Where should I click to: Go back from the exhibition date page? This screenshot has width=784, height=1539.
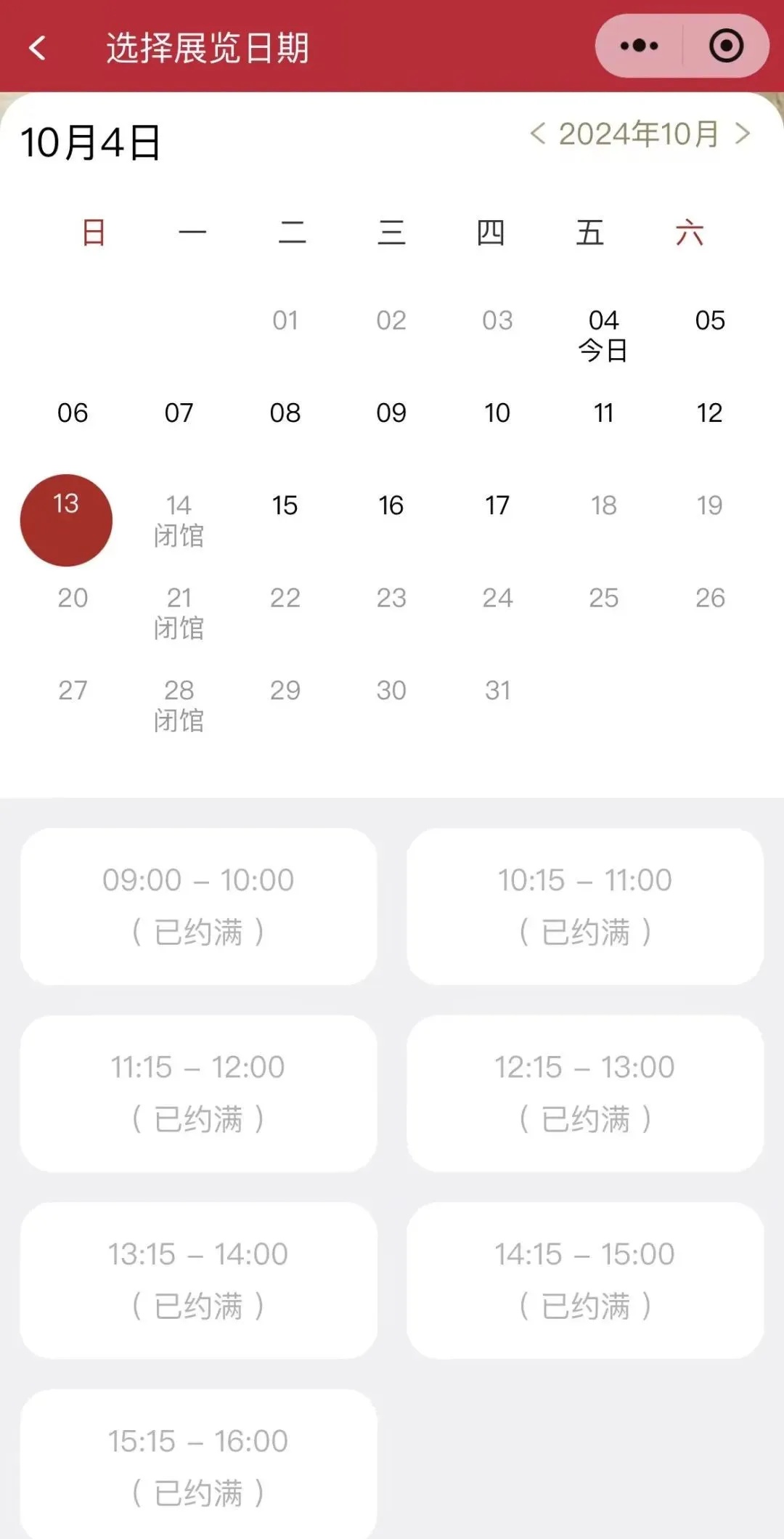38,48
